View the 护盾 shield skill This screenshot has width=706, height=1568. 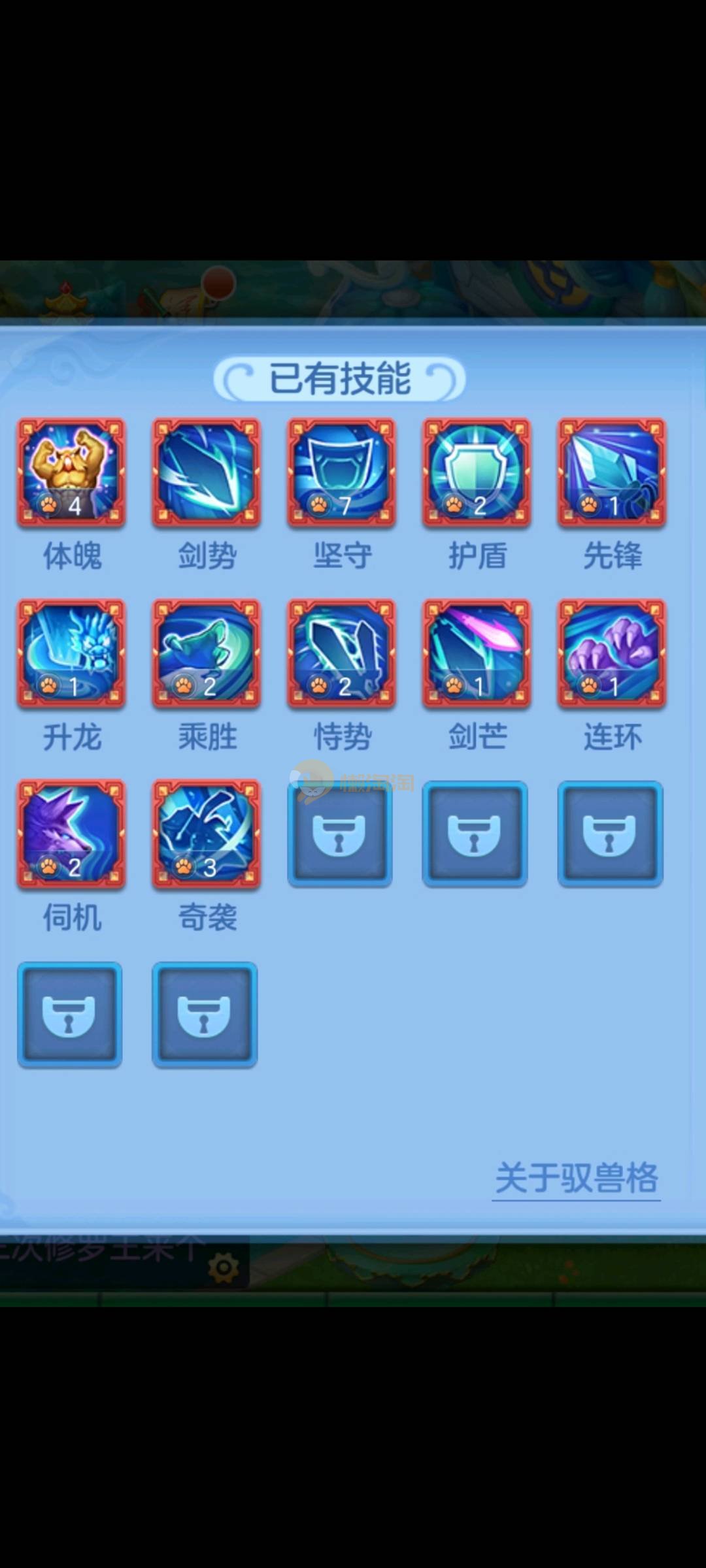click(477, 472)
